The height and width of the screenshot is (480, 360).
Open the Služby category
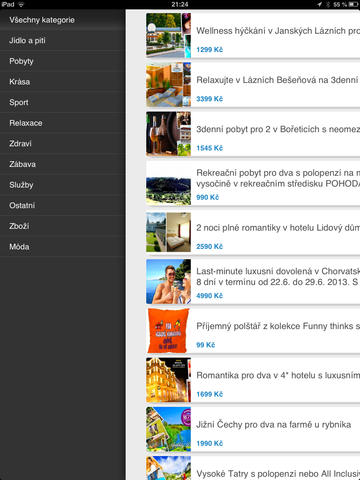pos(63,185)
